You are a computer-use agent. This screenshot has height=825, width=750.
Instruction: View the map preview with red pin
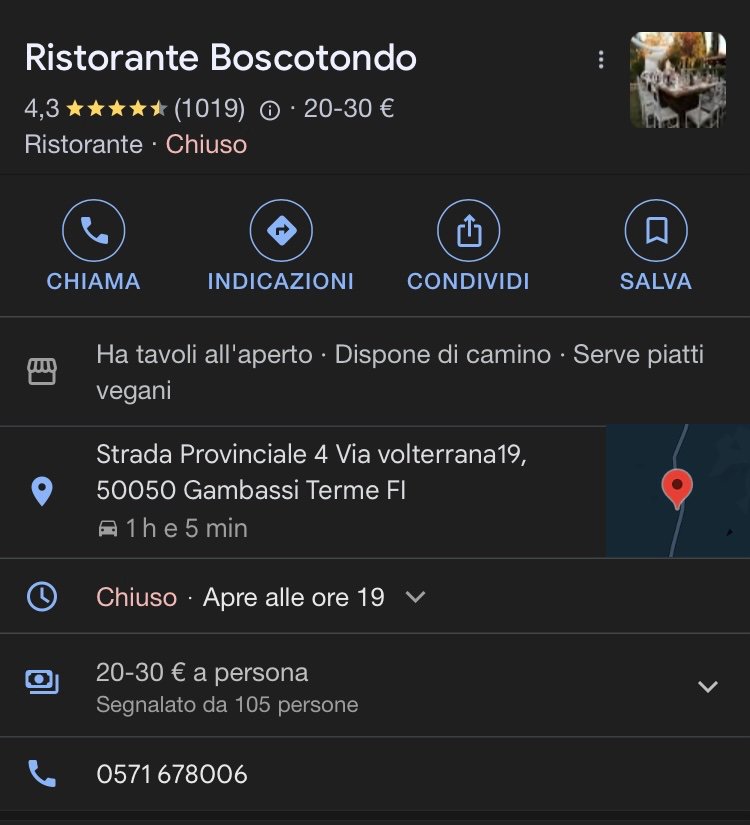click(677, 491)
